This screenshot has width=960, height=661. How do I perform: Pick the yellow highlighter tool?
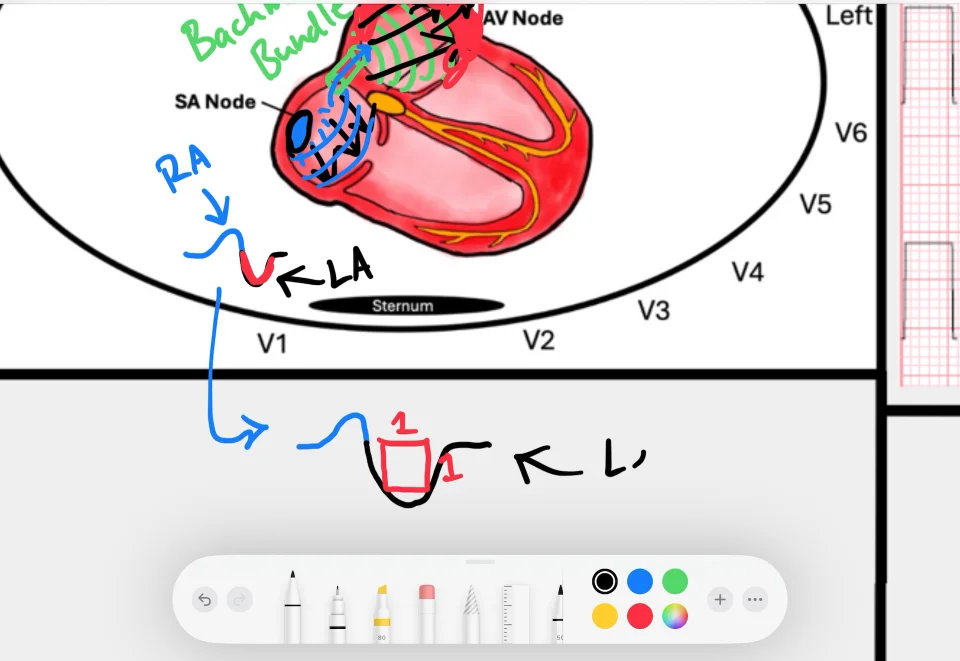[x=382, y=610]
